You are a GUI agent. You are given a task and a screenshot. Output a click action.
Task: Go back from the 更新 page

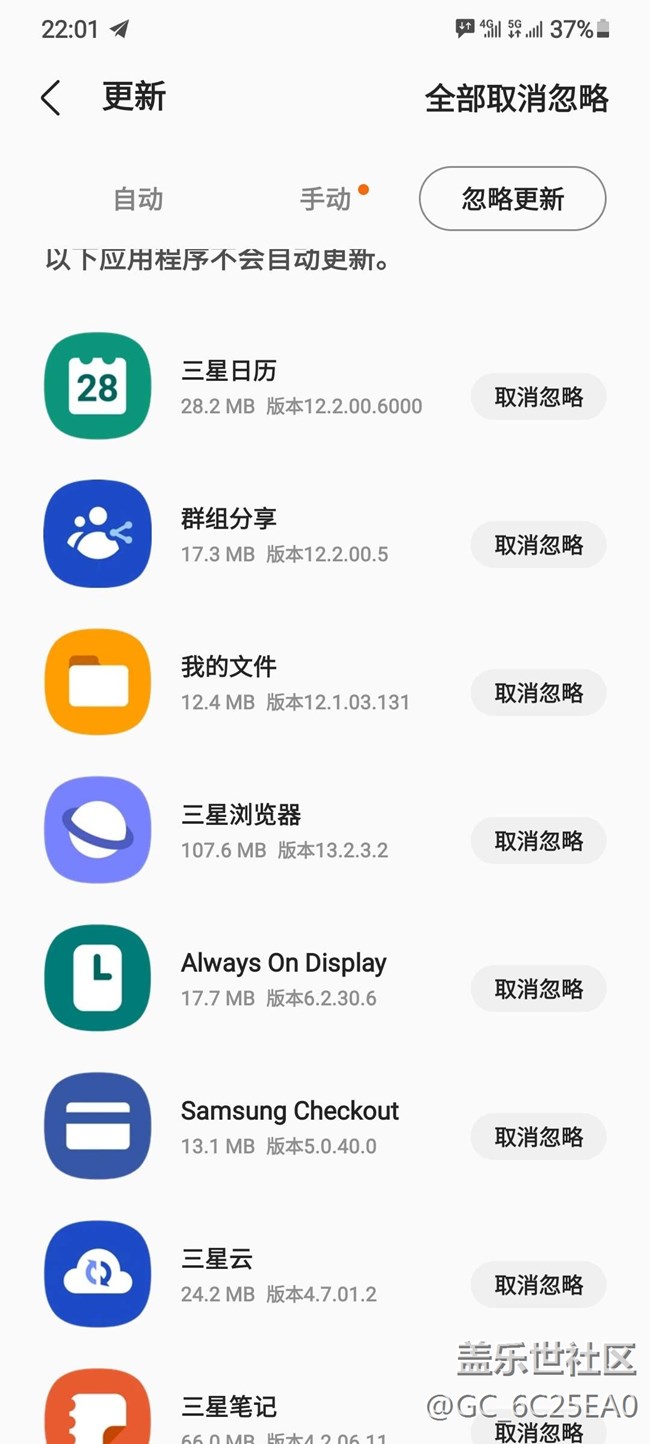tap(51, 98)
